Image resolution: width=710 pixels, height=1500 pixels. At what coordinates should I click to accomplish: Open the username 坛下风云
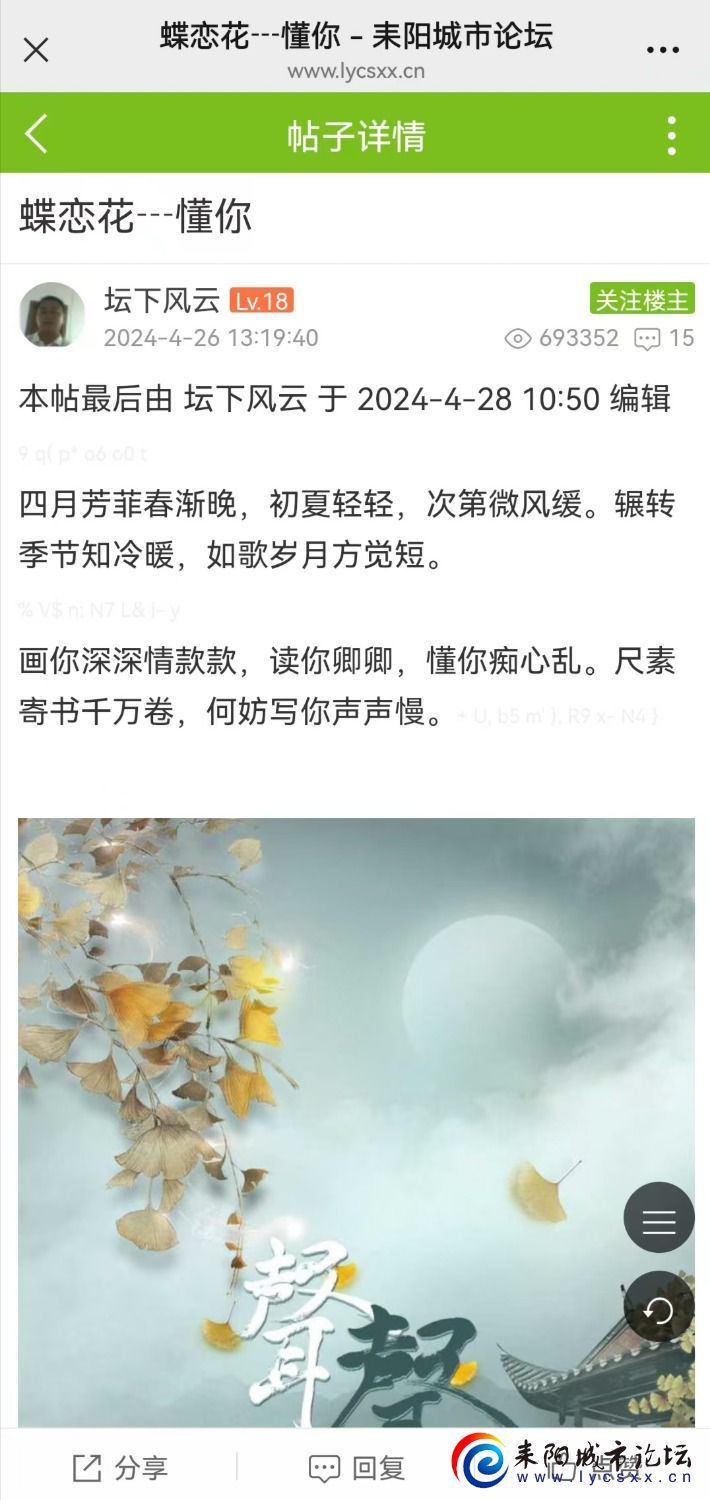(162, 300)
